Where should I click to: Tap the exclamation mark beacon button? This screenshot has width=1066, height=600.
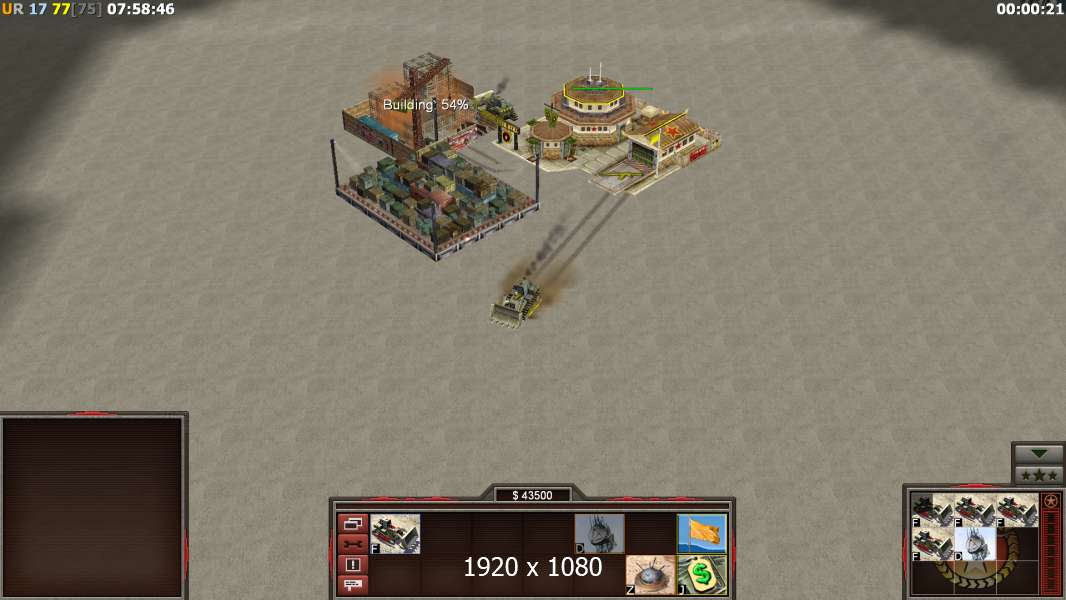[354, 564]
